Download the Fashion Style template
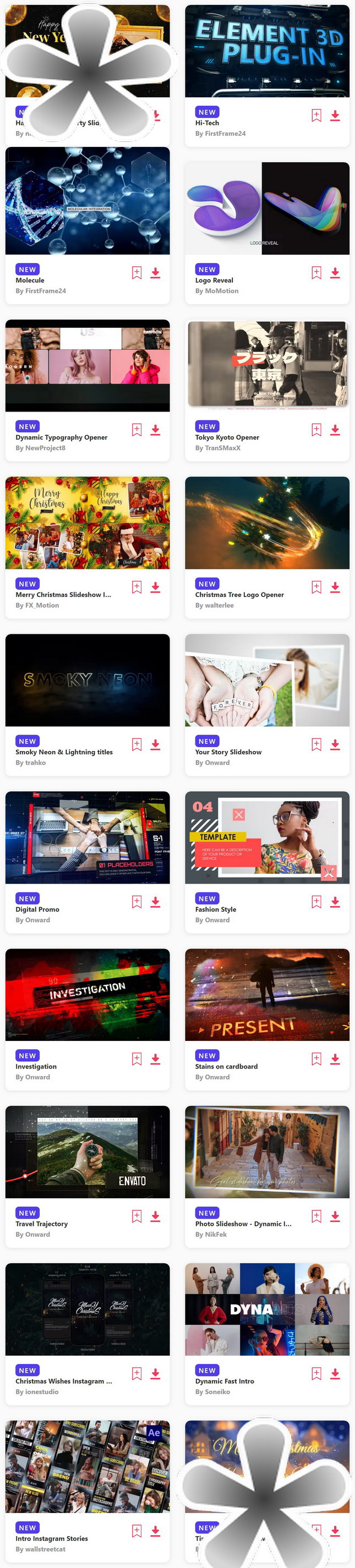Image resolution: width=355 pixels, height=1568 pixels. coord(335,902)
